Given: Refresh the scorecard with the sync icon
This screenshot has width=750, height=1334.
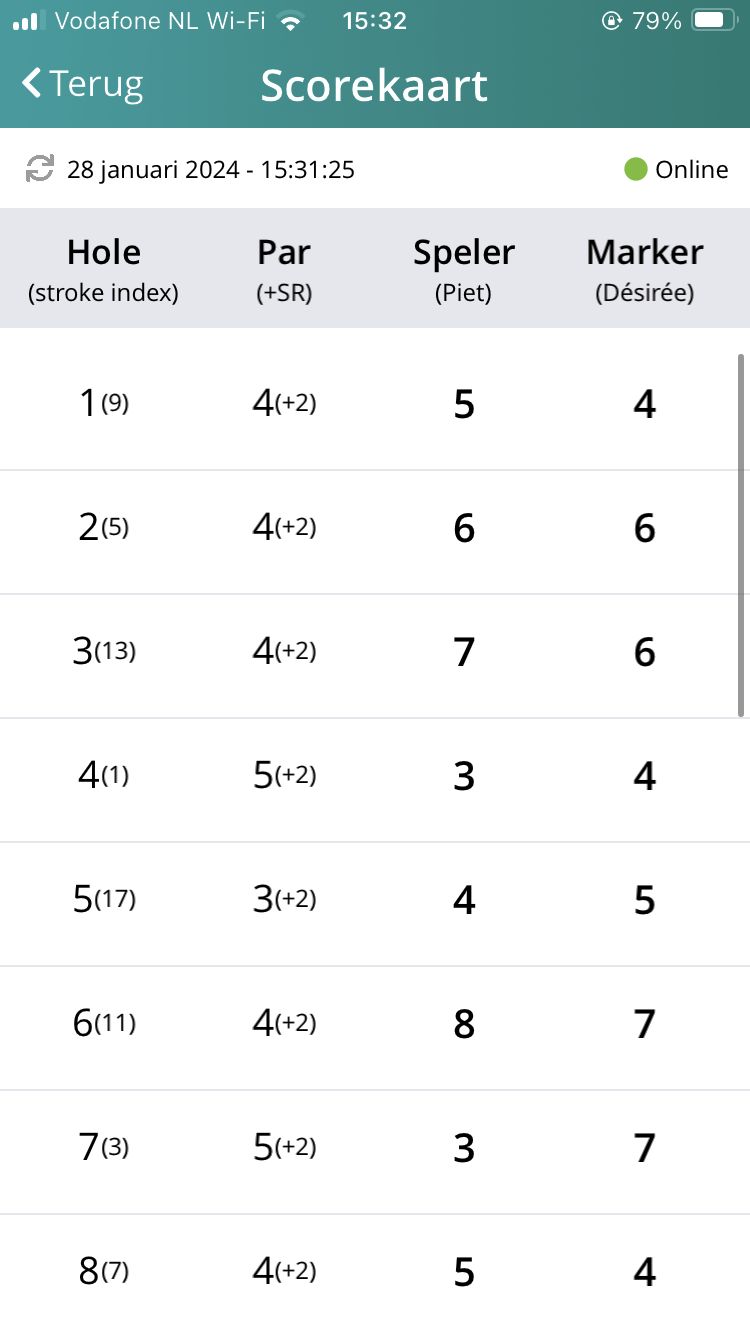Looking at the screenshot, I should coord(39,169).
